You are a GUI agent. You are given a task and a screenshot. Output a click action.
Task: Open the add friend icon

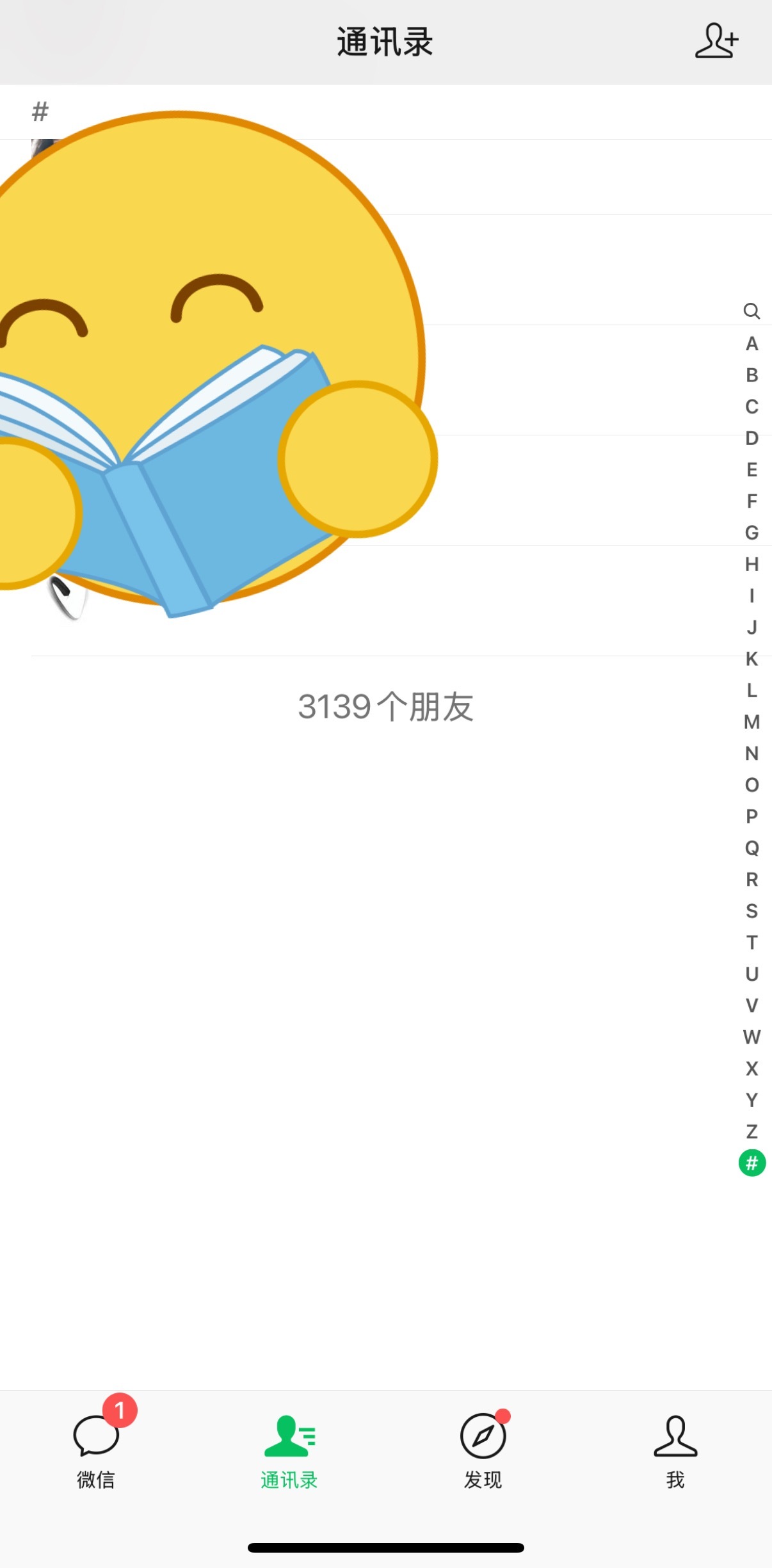[x=716, y=41]
